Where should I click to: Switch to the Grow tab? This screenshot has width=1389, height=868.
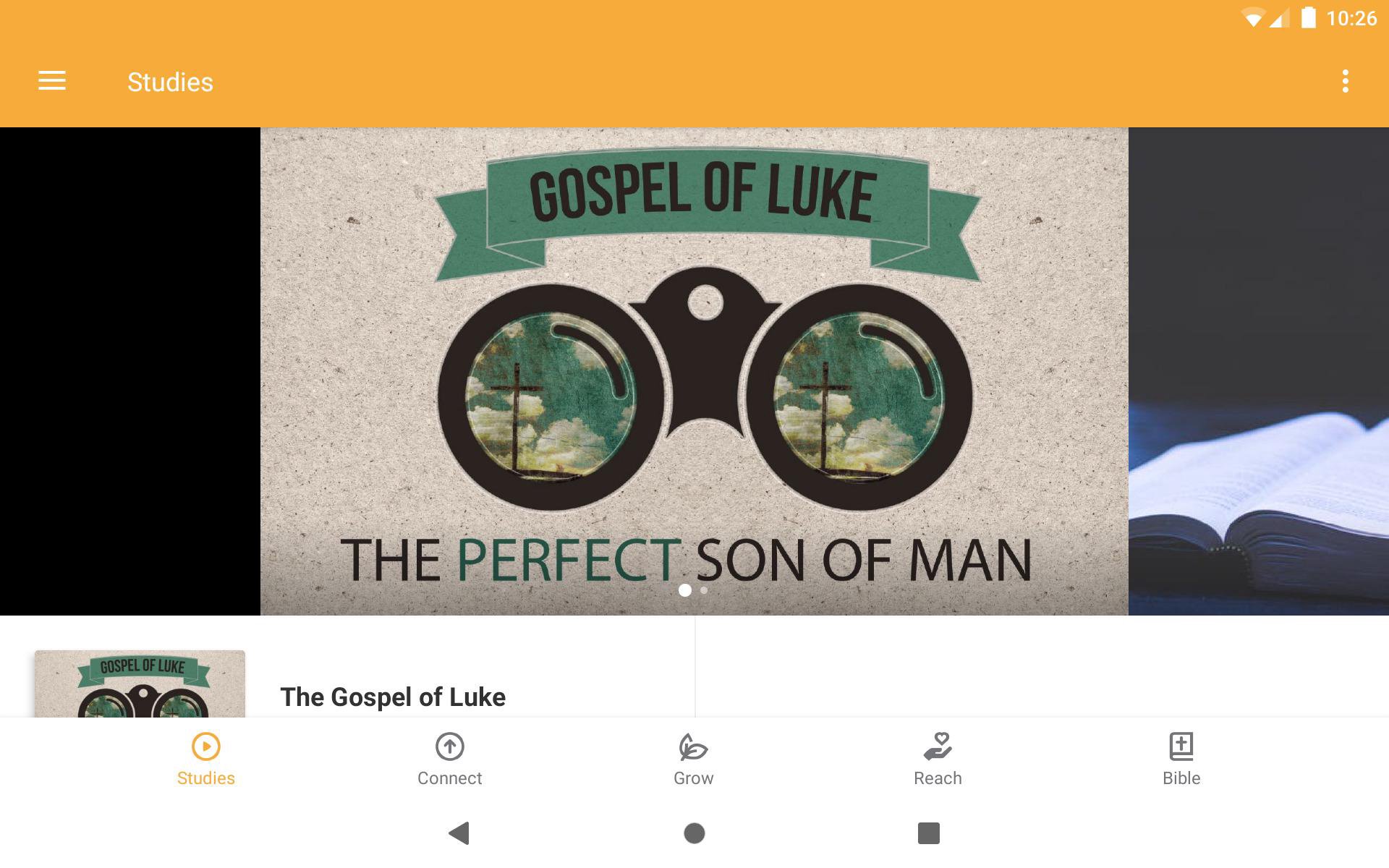pos(693,759)
